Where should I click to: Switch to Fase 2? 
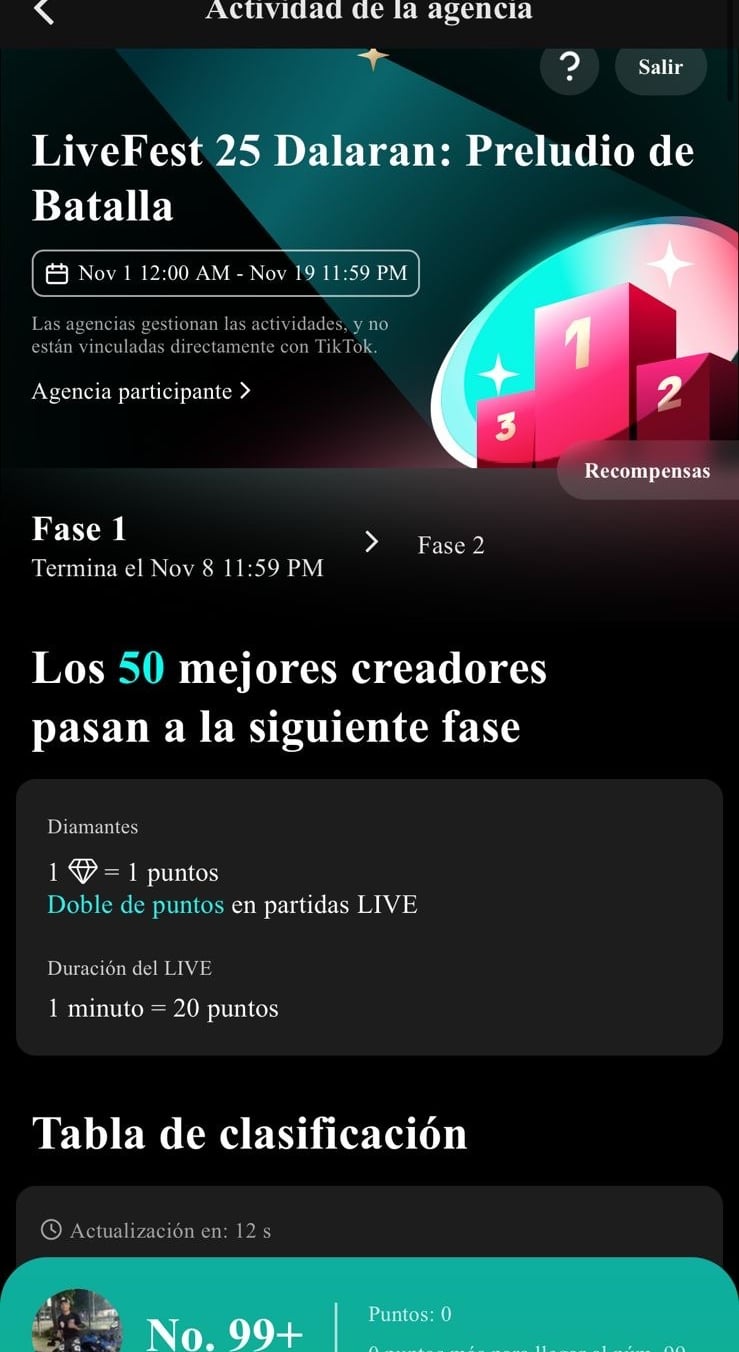click(451, 545)
